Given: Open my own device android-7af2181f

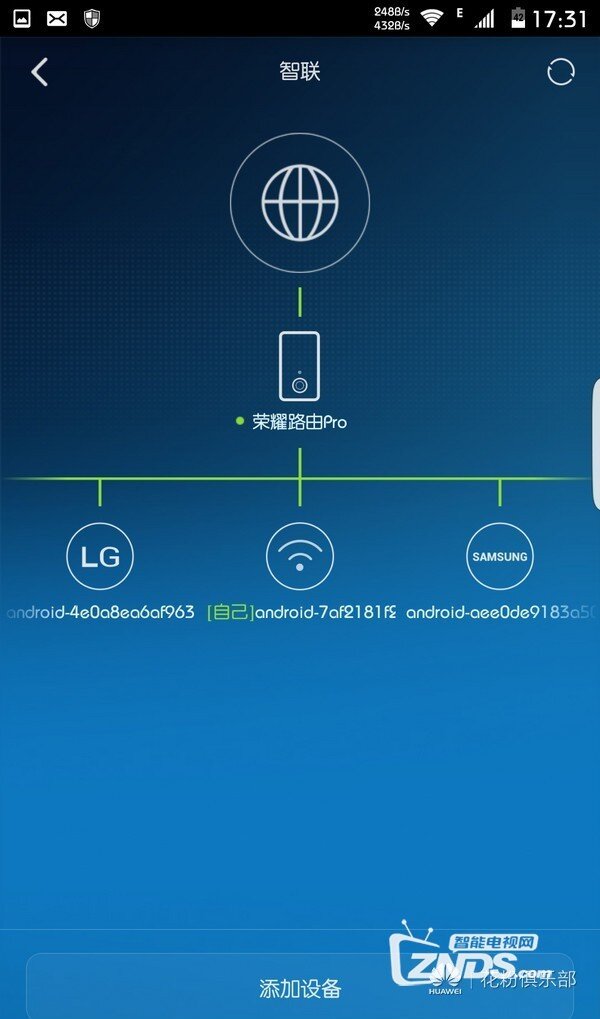Looking at the screenshot, I should point(300,556).
